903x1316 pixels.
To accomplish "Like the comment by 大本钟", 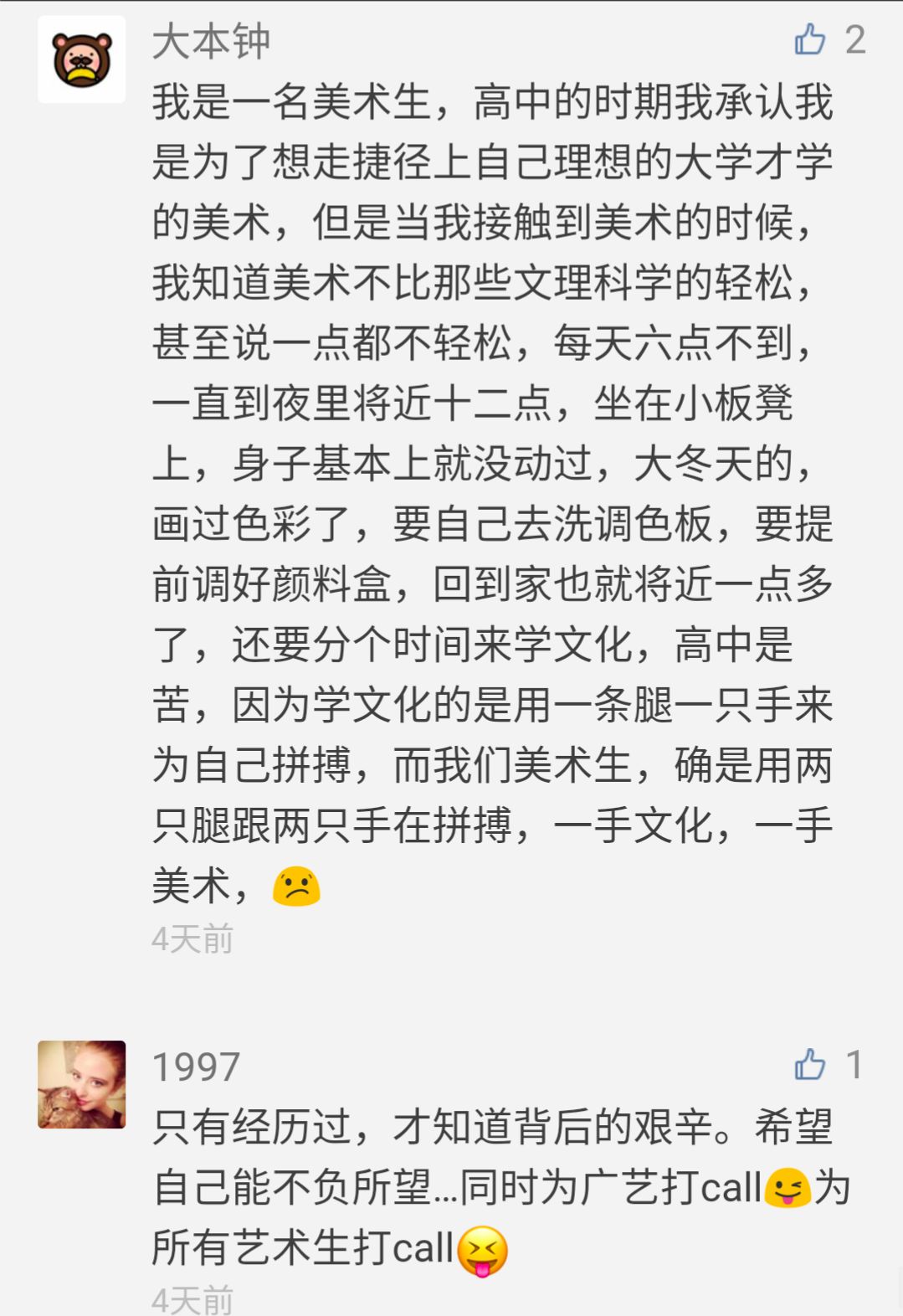I will [x=810, y=39].
